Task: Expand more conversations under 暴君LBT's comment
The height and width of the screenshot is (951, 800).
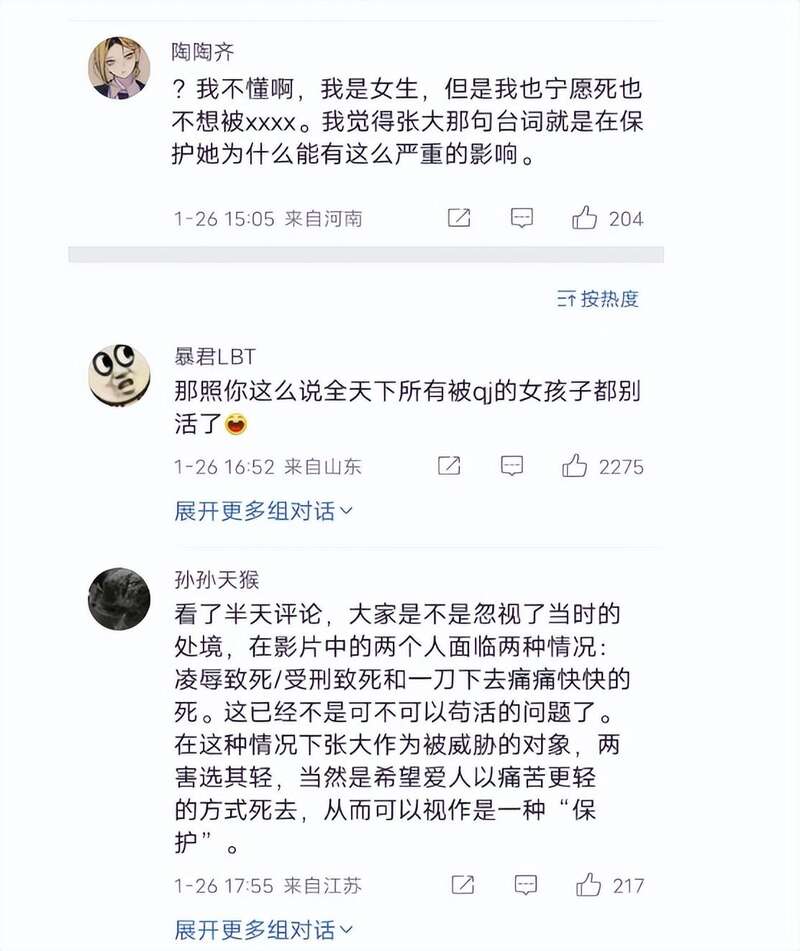Action: 264,512
